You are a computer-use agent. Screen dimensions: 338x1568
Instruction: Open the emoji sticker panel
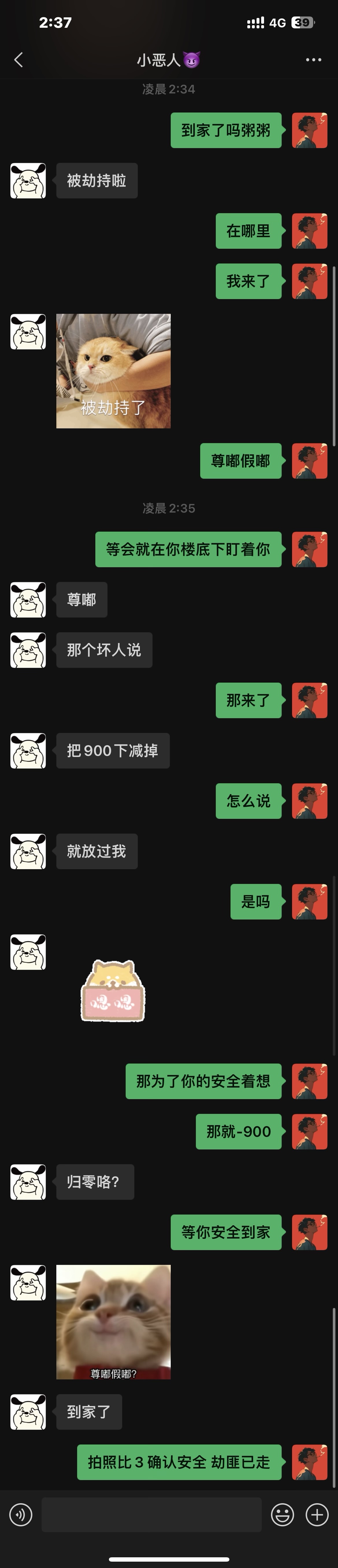coord(282,1515)
